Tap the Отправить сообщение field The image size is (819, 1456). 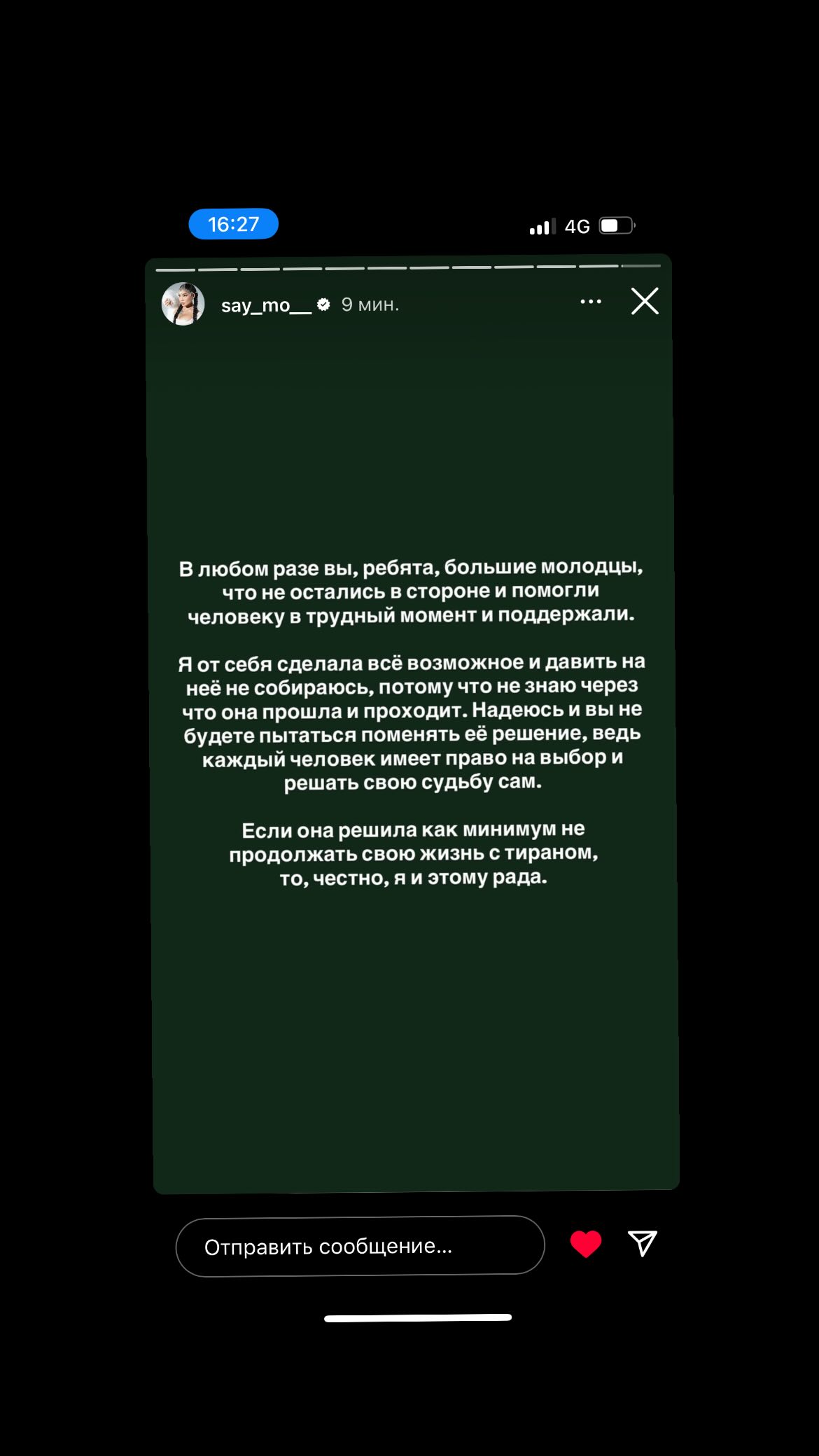(x=360, y=1247)
